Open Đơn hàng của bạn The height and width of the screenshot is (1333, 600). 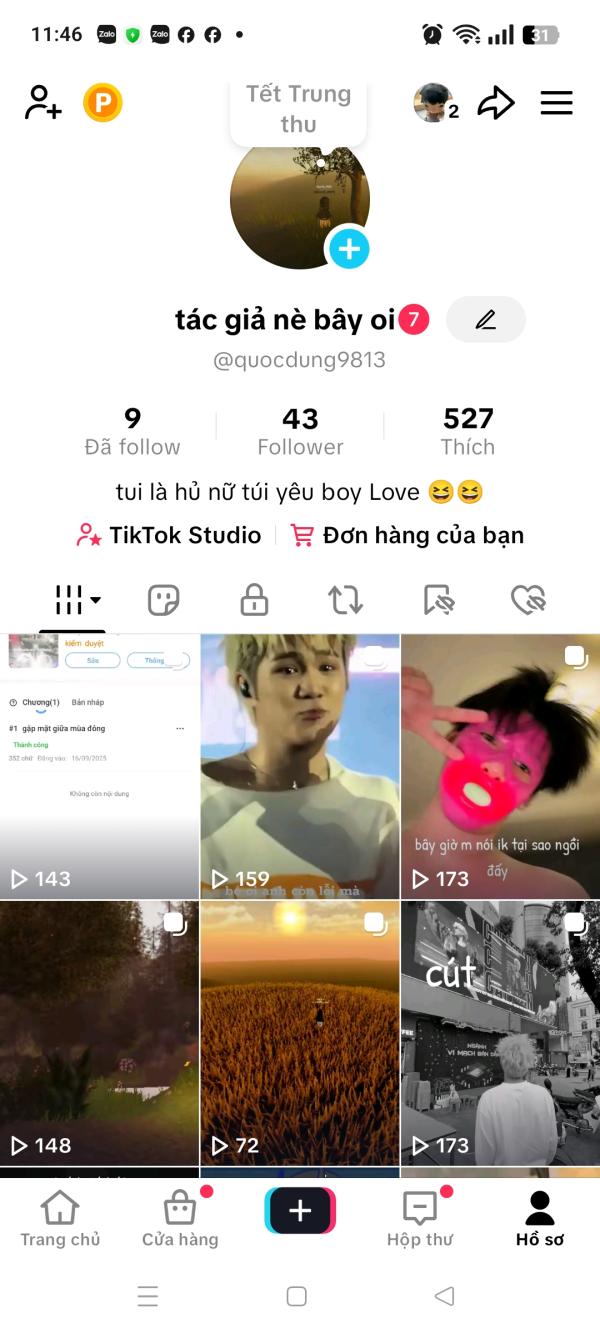pyautogui.click(x=407, y=535)
